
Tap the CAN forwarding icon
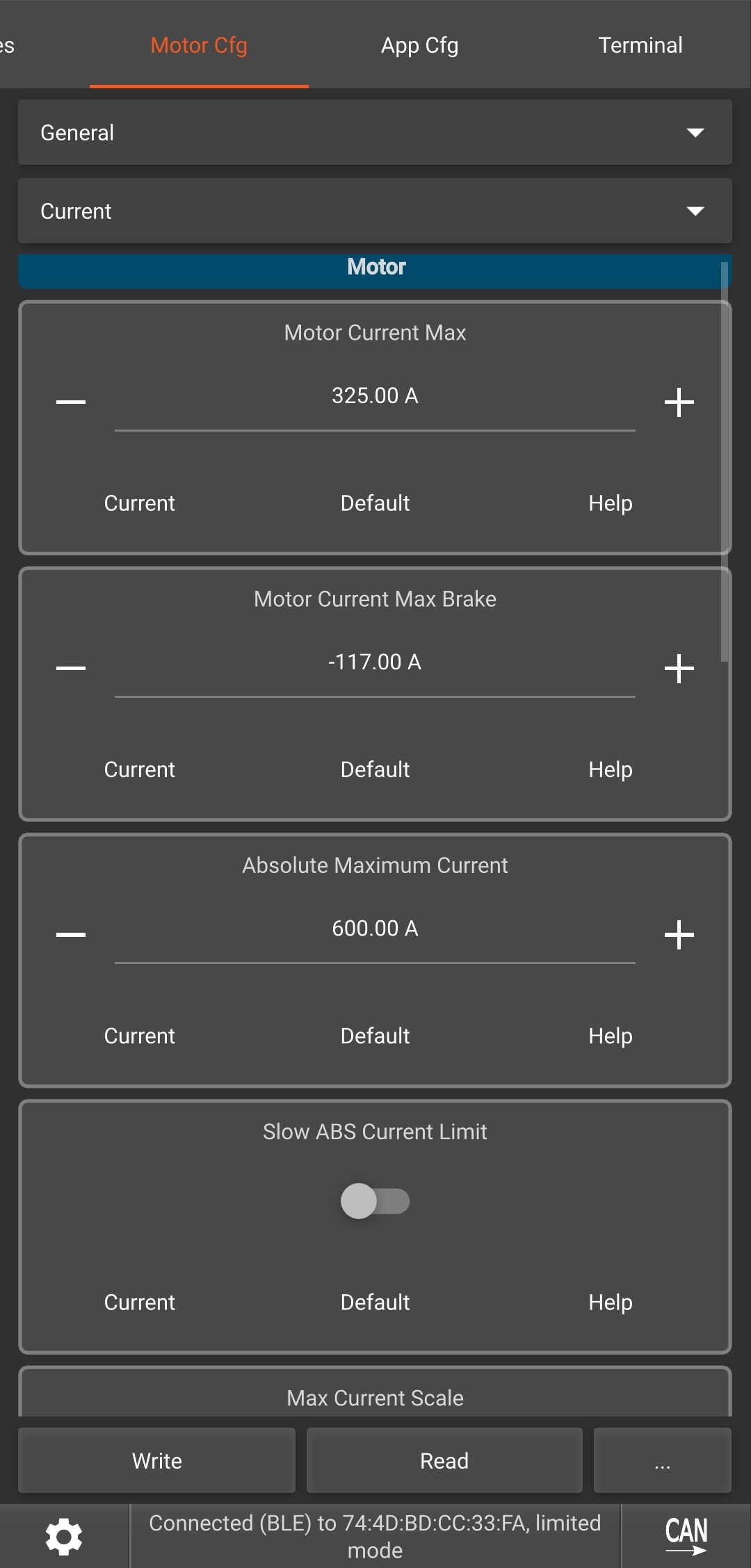(686, 1536)
